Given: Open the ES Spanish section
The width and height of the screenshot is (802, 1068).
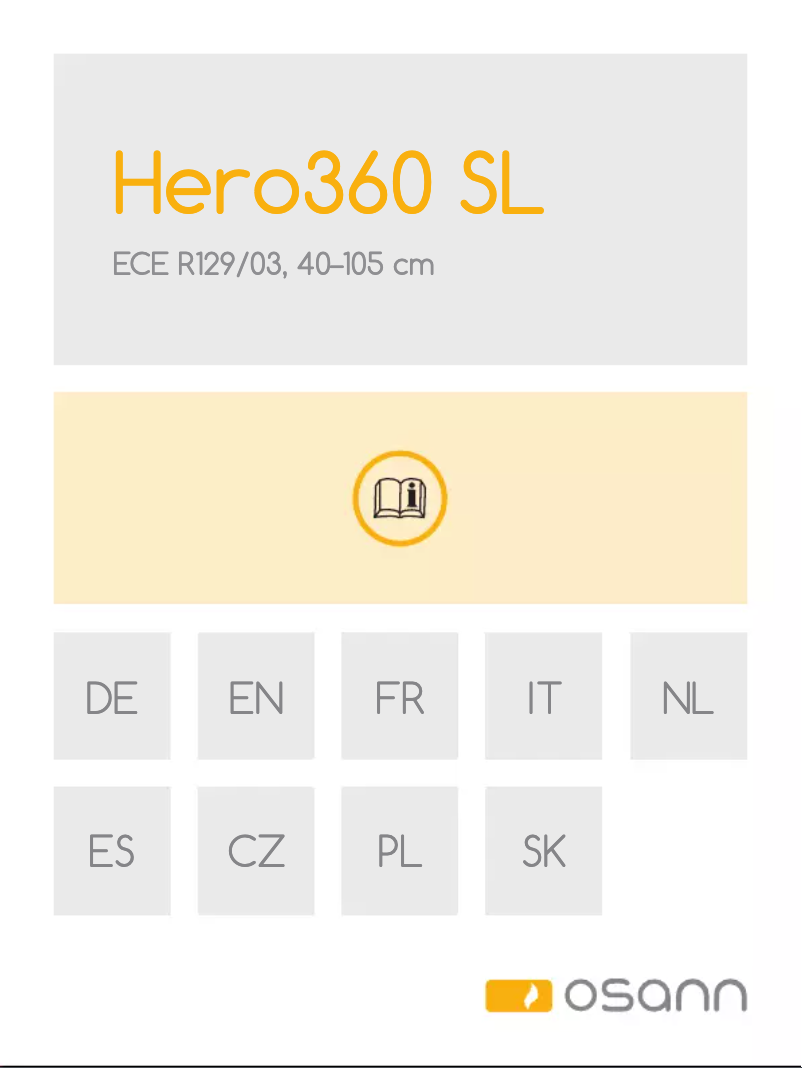Looking at the screenshot, I should point(112,851).
